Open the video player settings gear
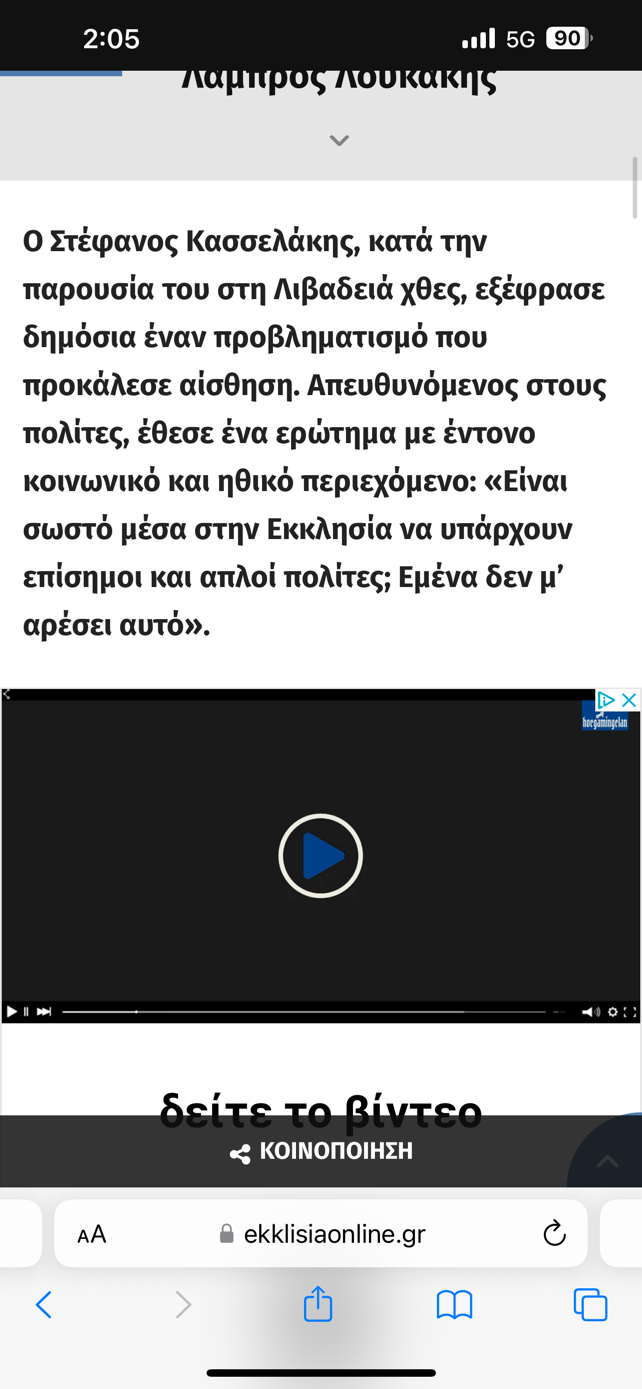This screenshot has height=1389, width=642. [613, 1012]
